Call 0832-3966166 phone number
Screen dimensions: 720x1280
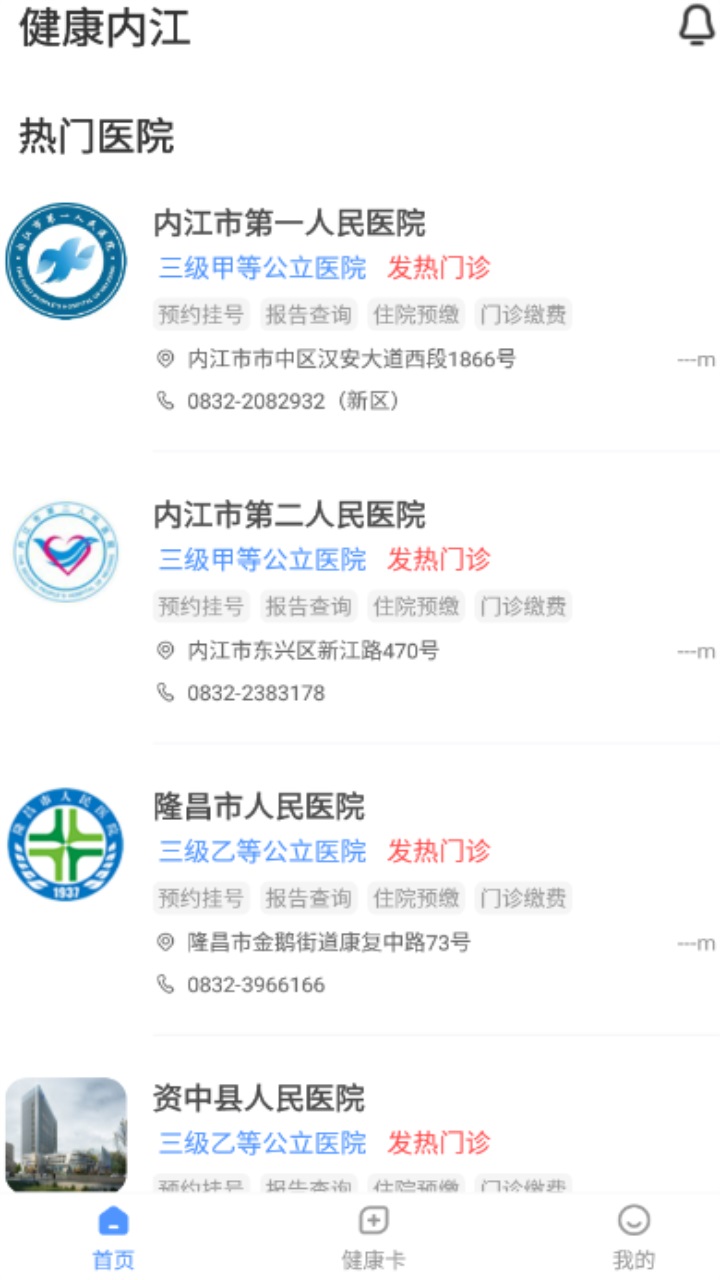coord(255,985)
